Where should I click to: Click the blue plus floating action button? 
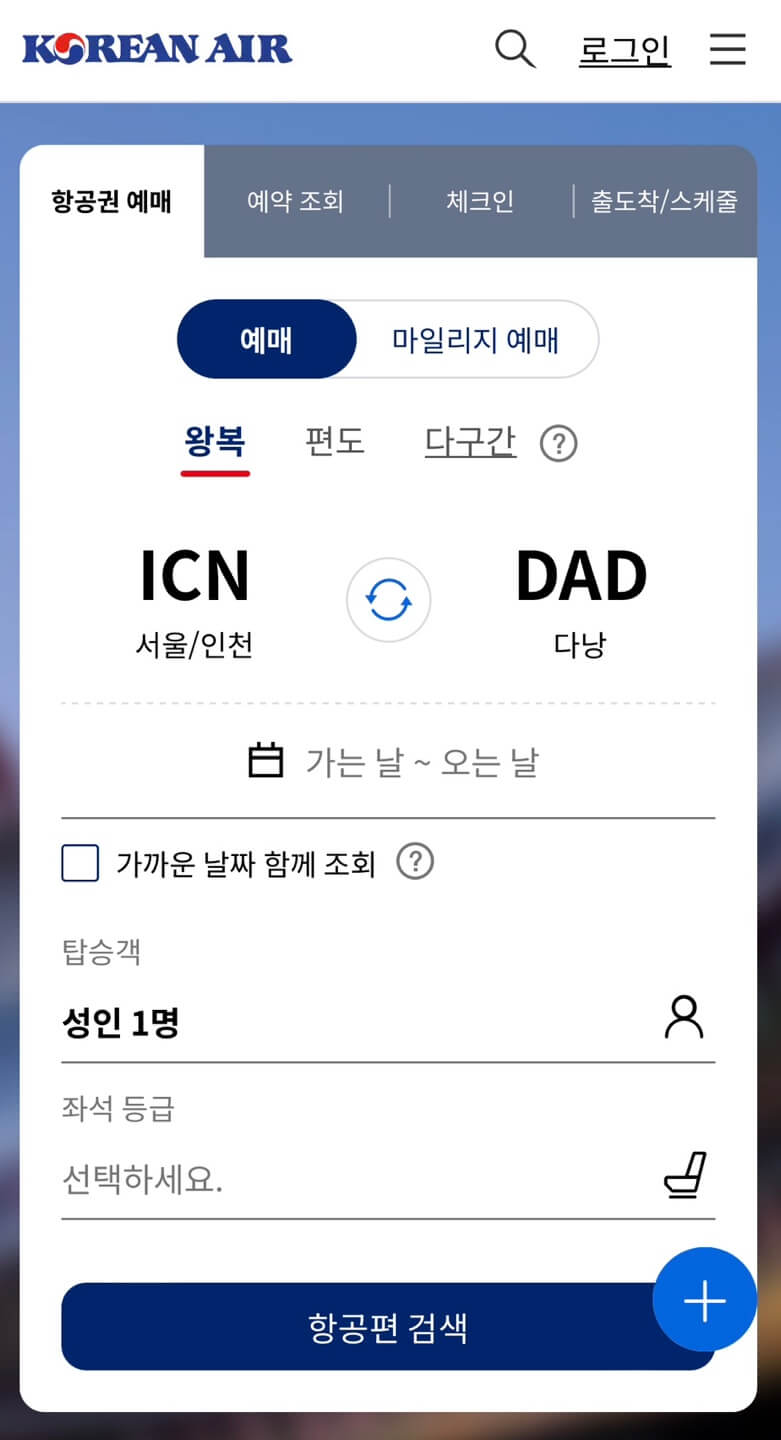(704, 1300)
